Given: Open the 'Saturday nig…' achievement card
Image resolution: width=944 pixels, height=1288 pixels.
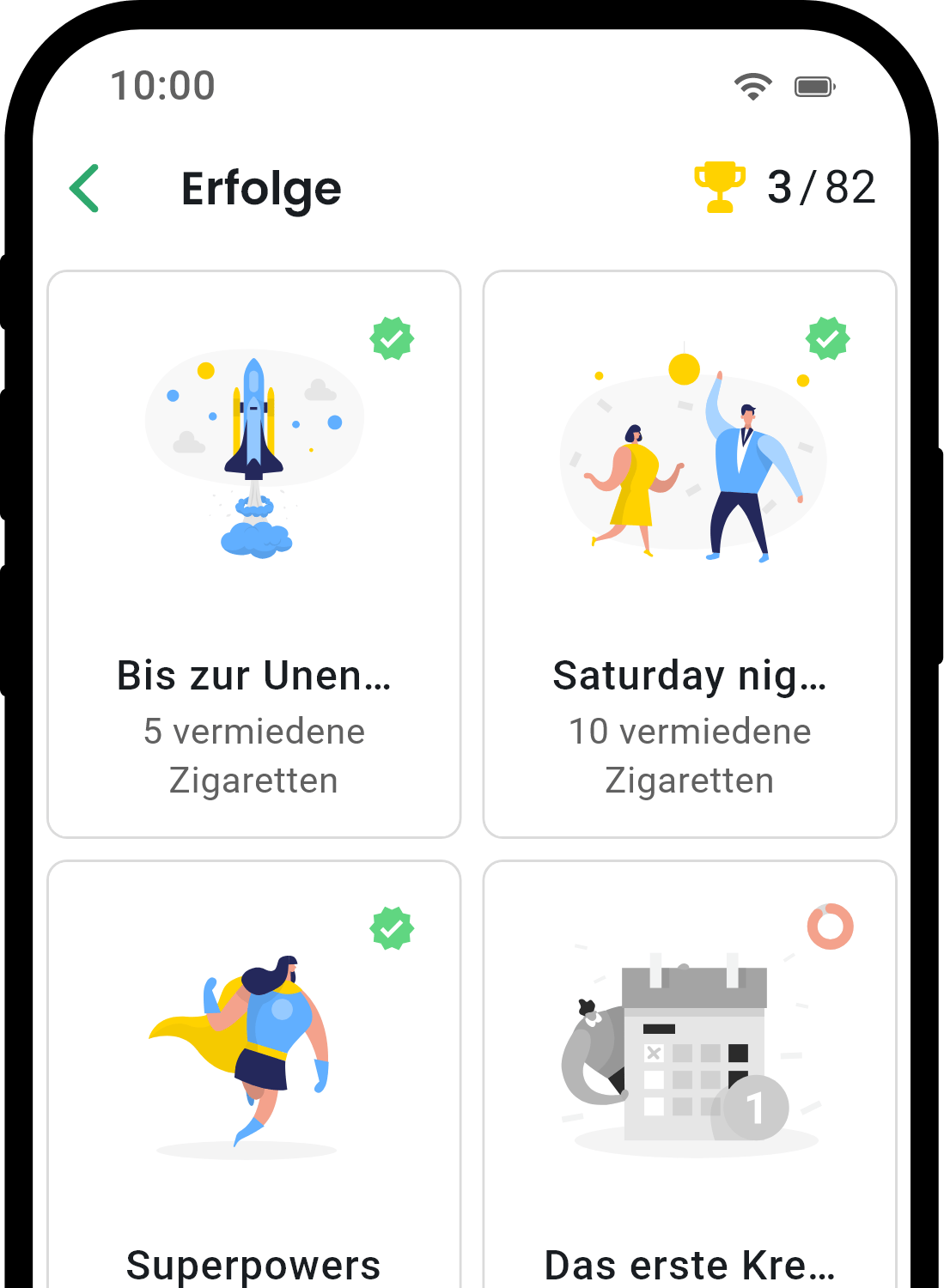Looking at the screenshot, I should (691, 554).
